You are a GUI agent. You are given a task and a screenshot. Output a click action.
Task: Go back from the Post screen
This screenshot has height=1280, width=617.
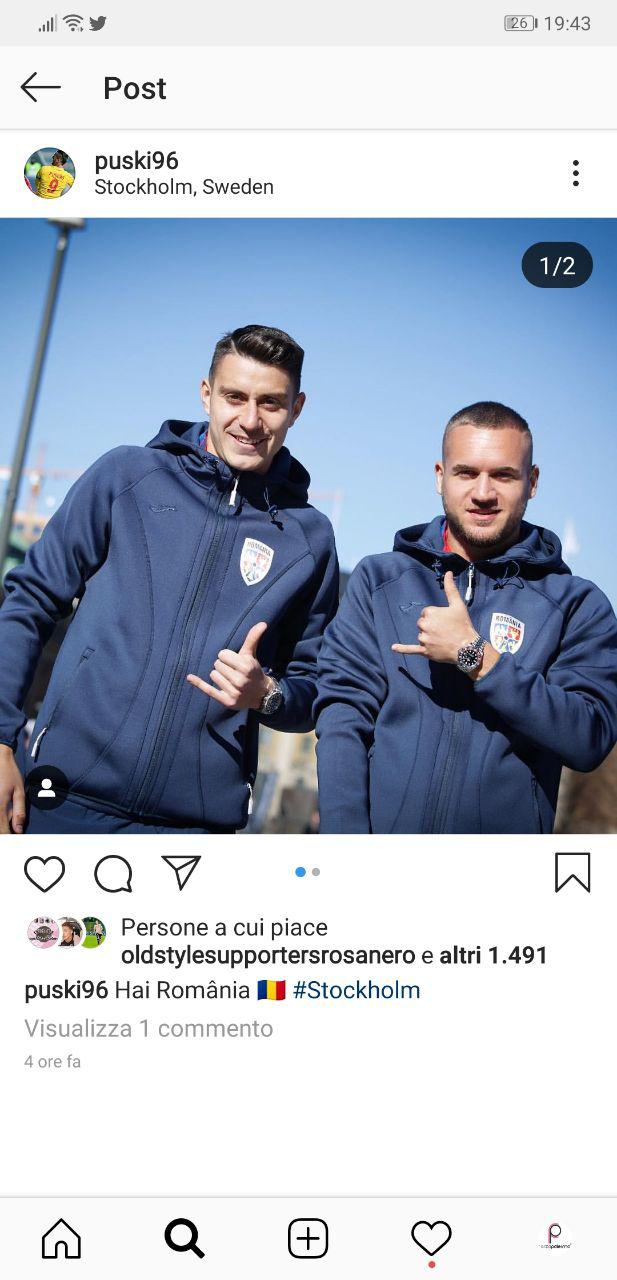point(40,88)
